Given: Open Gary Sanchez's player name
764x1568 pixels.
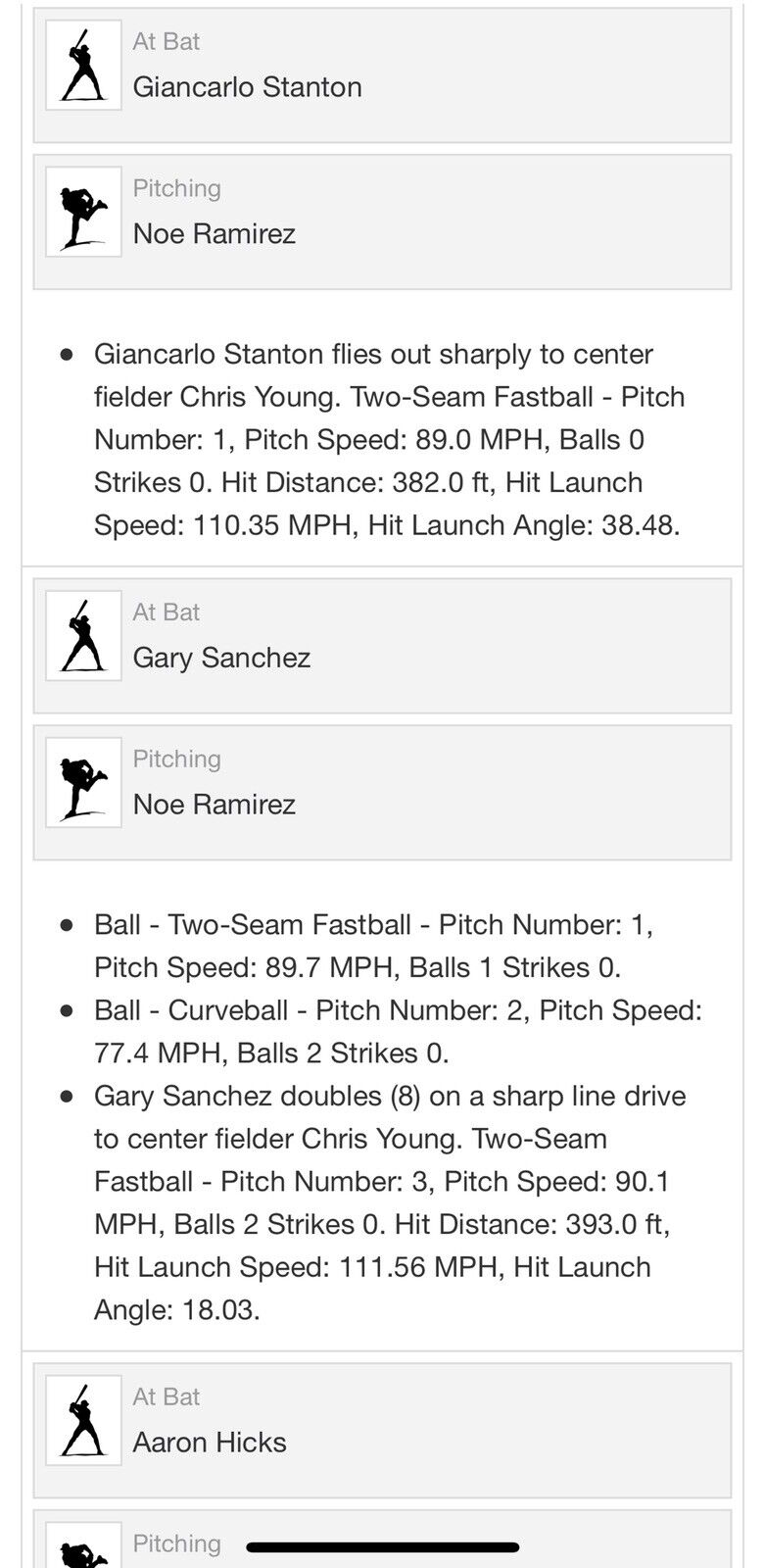Looking at the screenshot, I should point(221,658).
